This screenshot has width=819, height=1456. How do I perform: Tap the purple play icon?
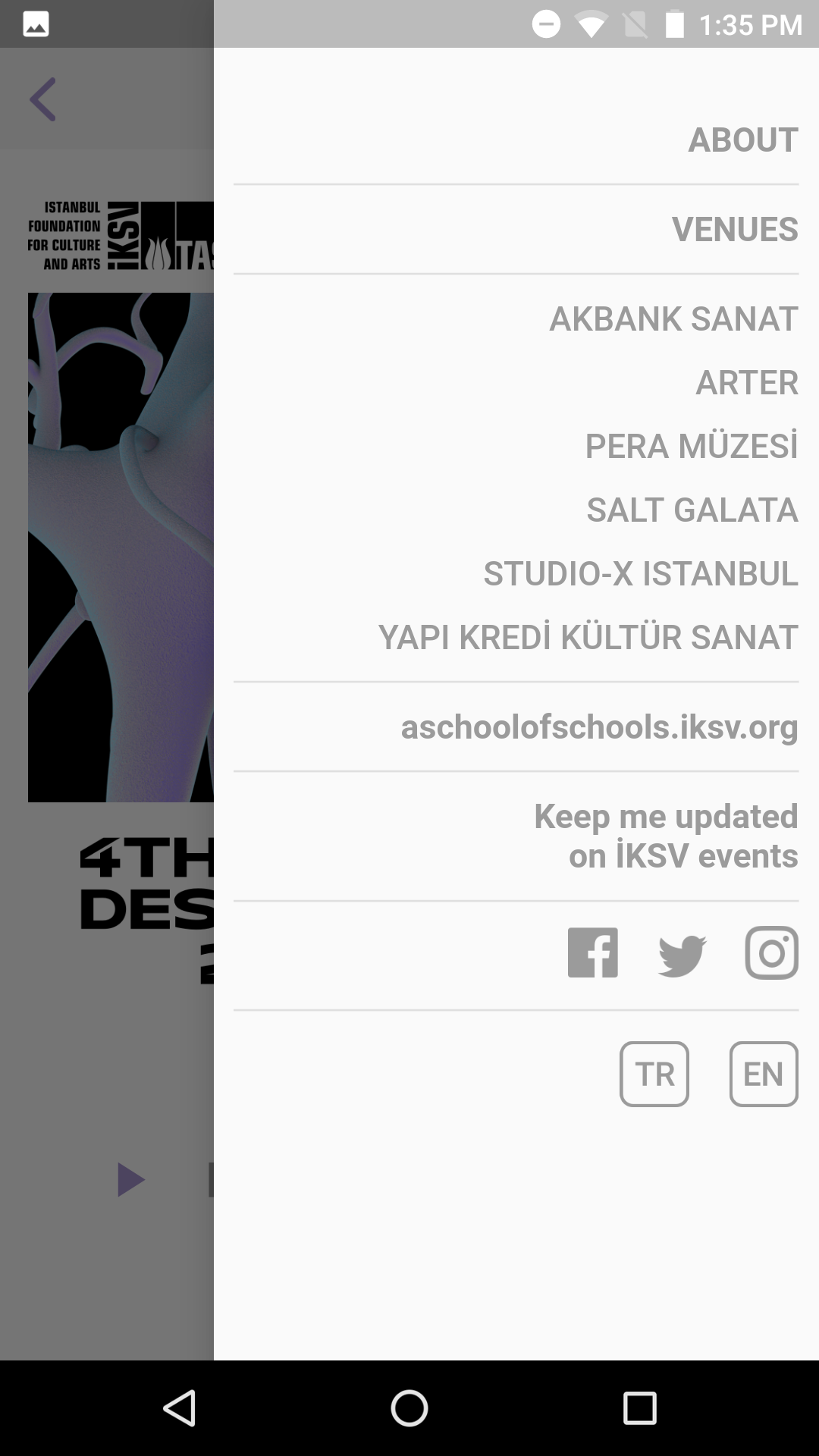pos(130,1179)
